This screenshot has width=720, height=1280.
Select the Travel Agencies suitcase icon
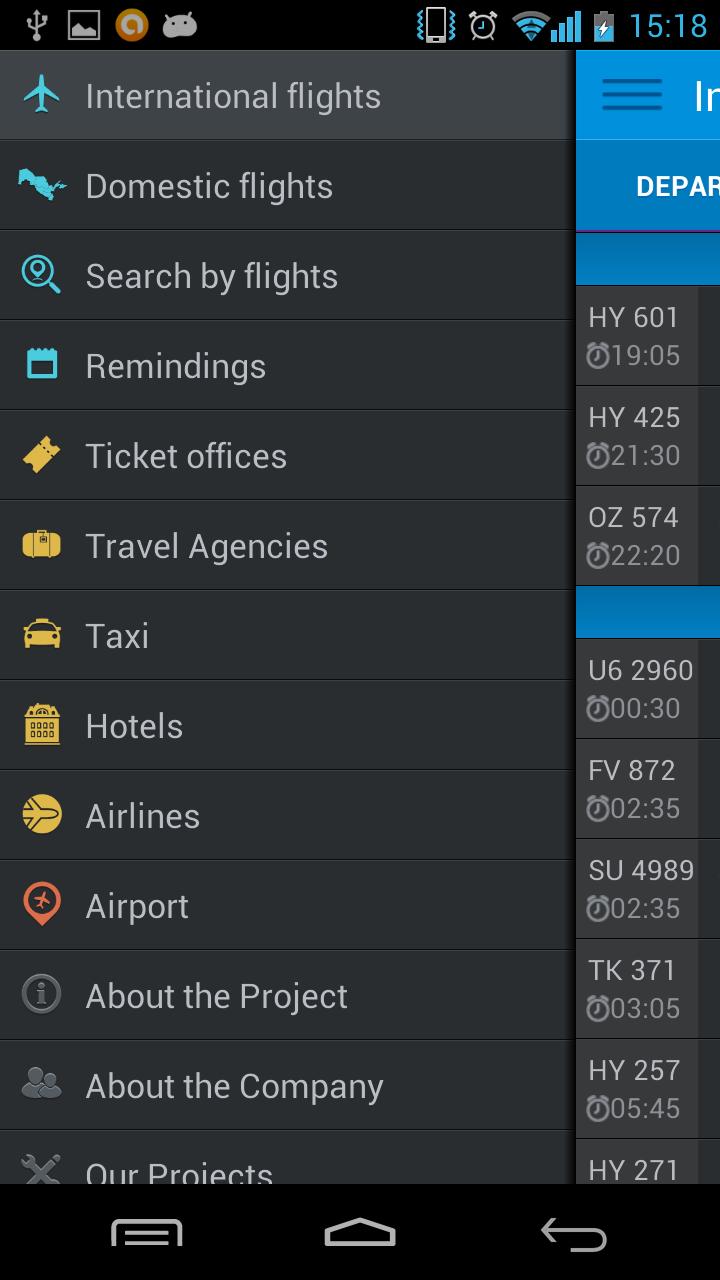pyautogui.click(x=40, y=545)
